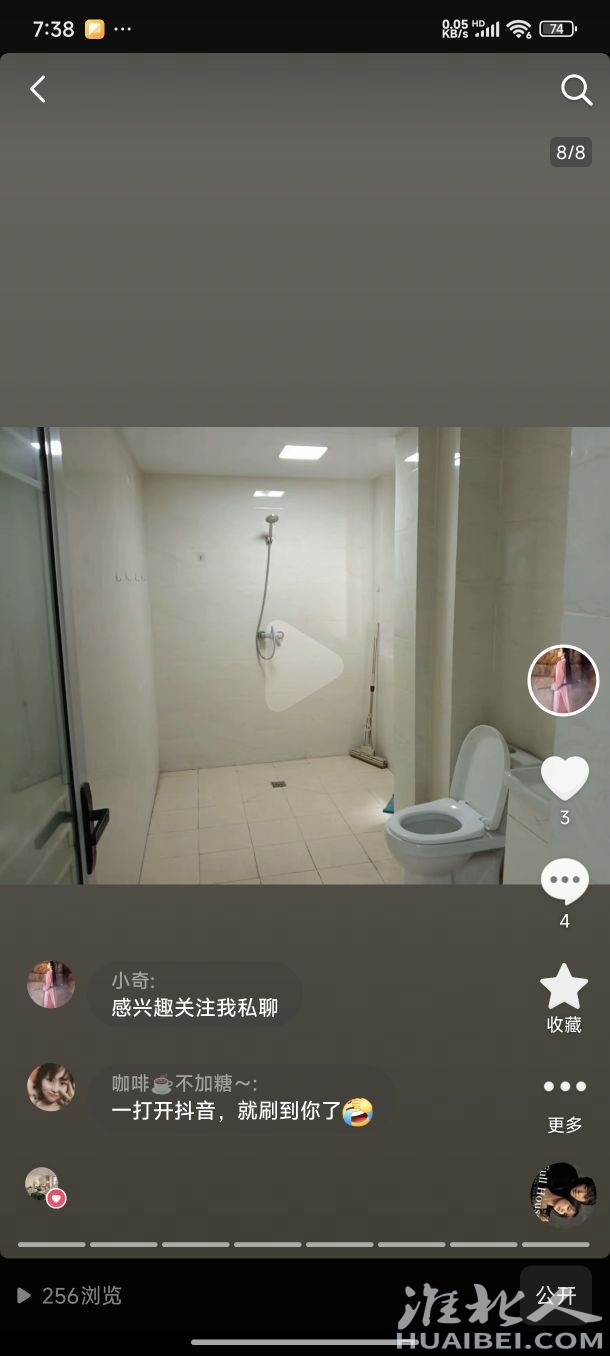Tap the 公开 visibility button

(555, 1296)
